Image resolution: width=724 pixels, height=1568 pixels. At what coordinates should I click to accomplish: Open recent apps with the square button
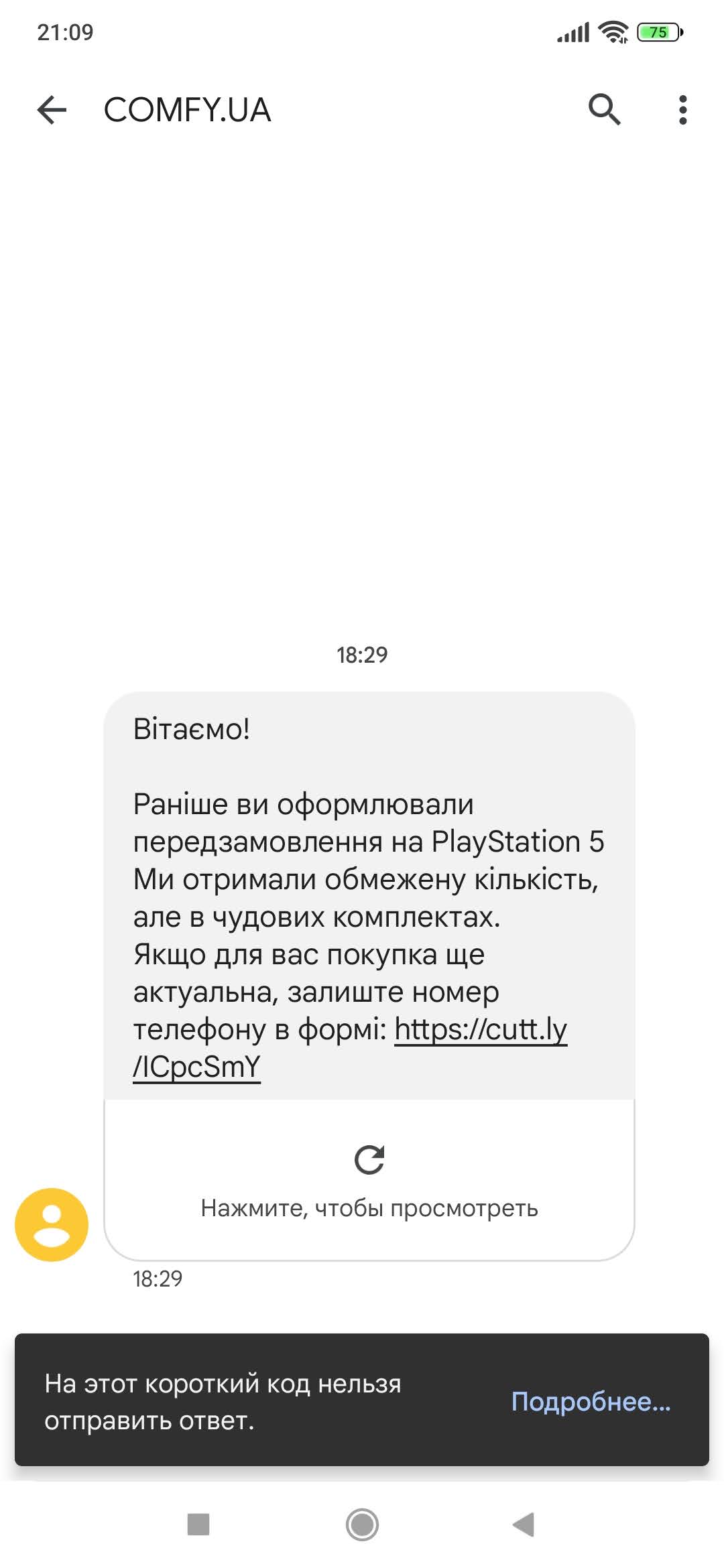[x=198, y=1525]
